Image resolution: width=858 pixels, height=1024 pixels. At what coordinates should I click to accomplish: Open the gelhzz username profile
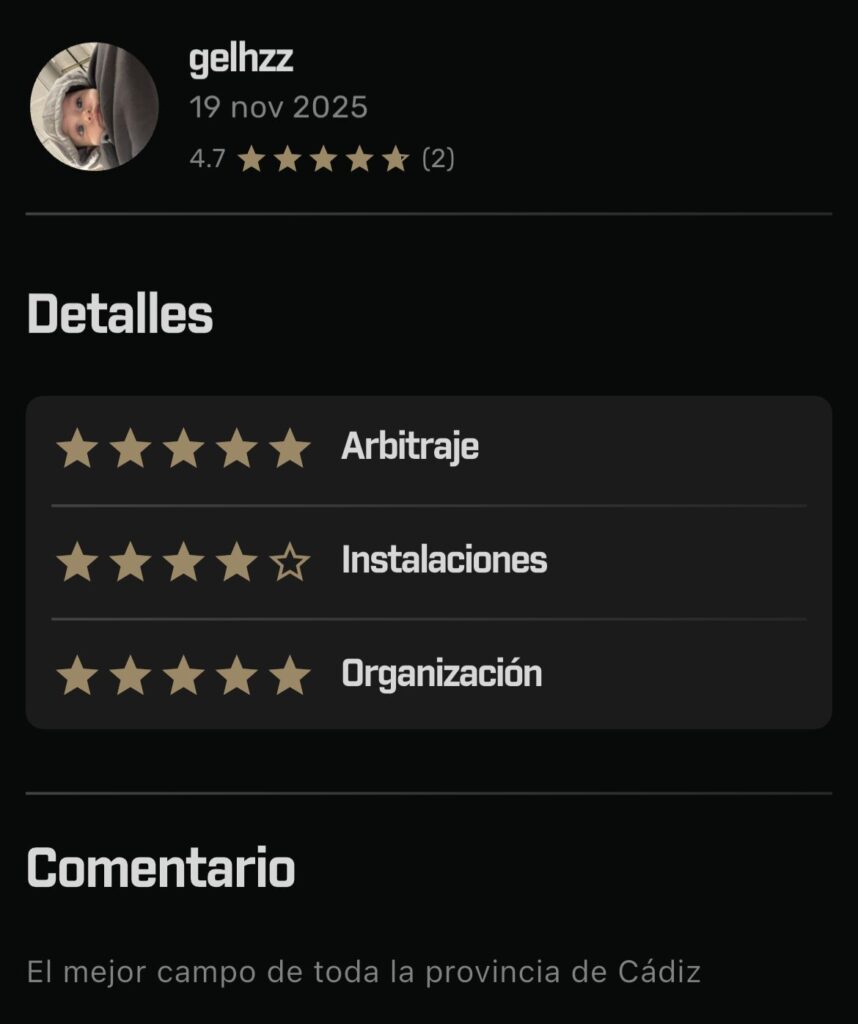[x=240, y=59]
